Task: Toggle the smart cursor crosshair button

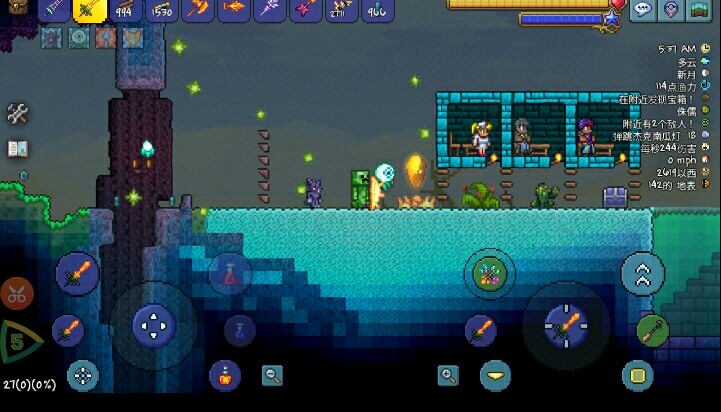Action: point(83,376)
